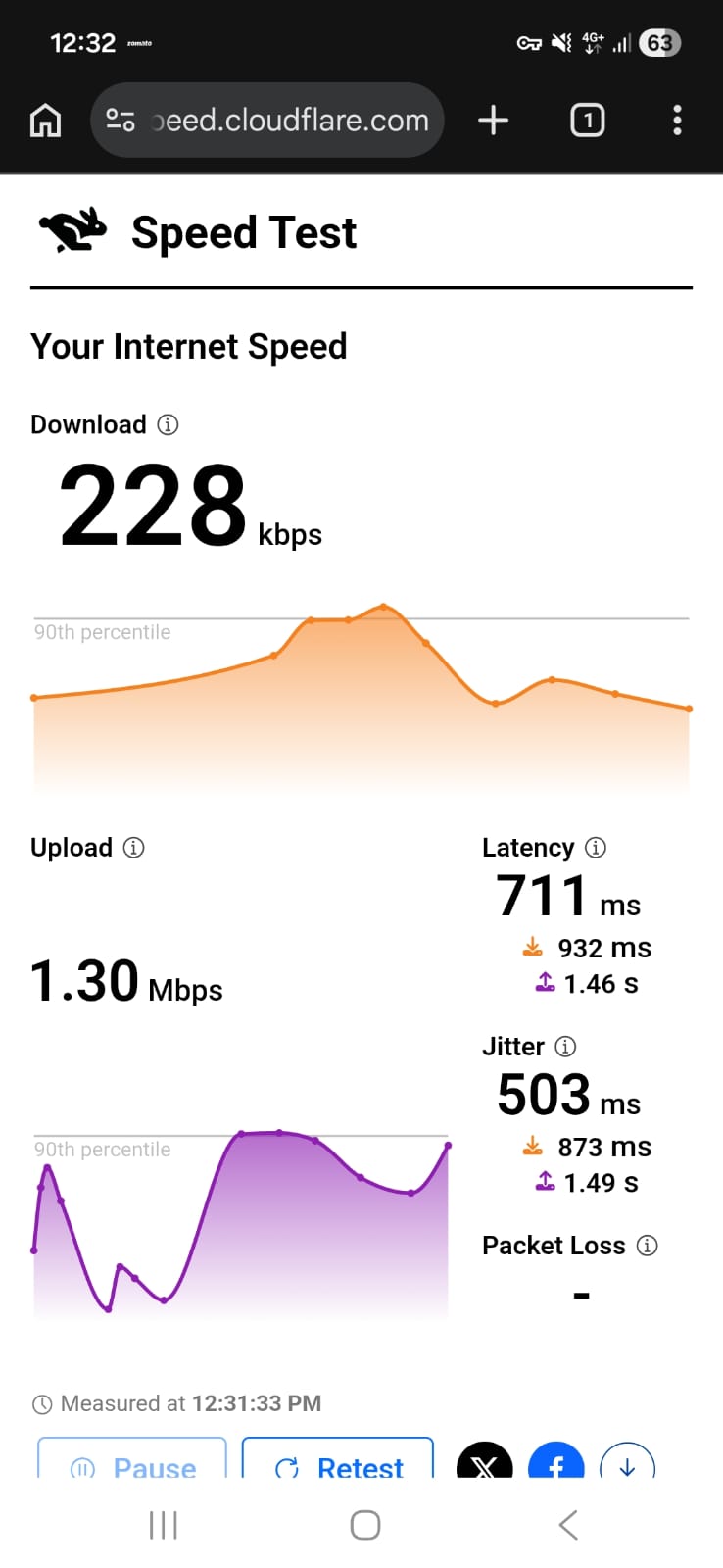Download the speed test results
The height and width of the screenshot is (1568, 723).
click(x=627, y=1464)
